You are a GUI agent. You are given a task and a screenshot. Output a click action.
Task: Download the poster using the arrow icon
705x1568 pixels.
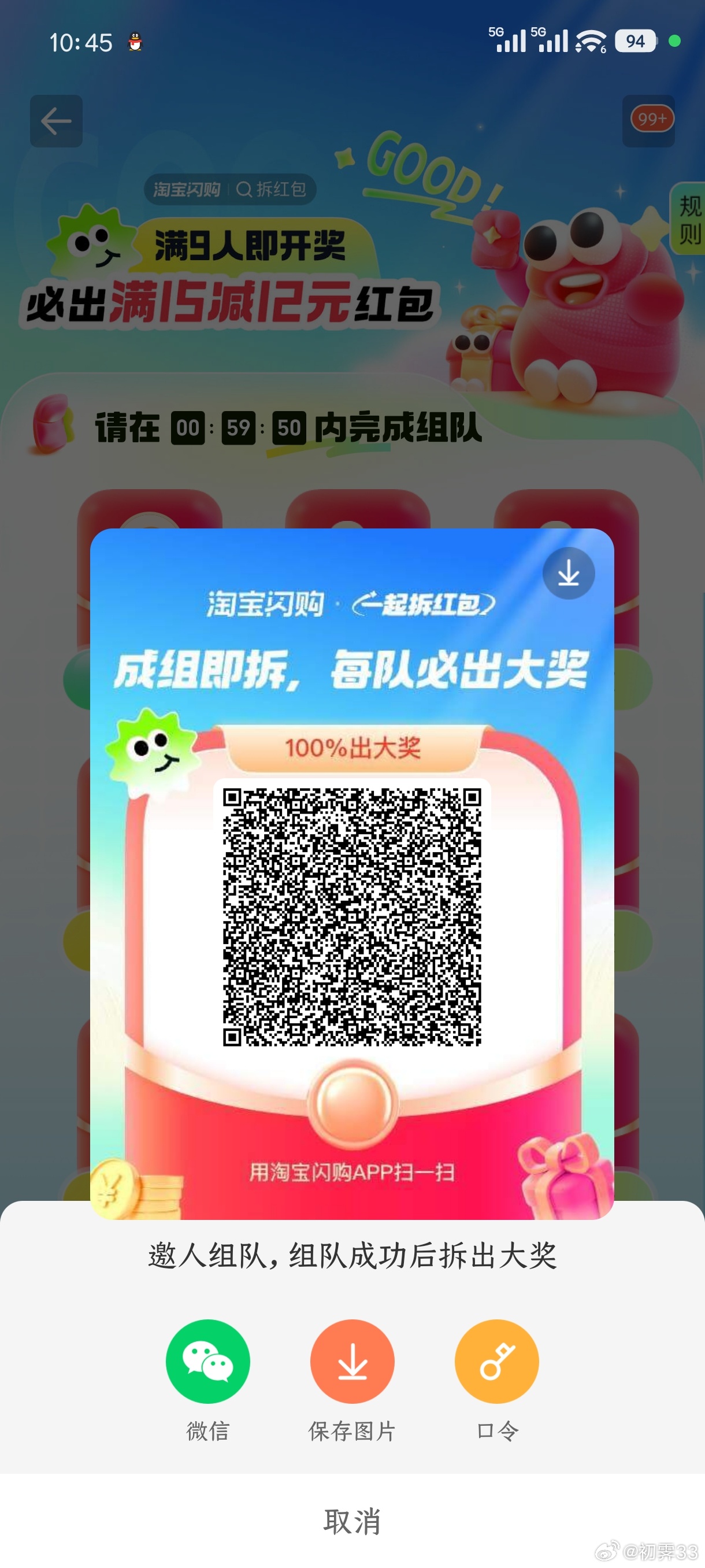click(568, 574)
